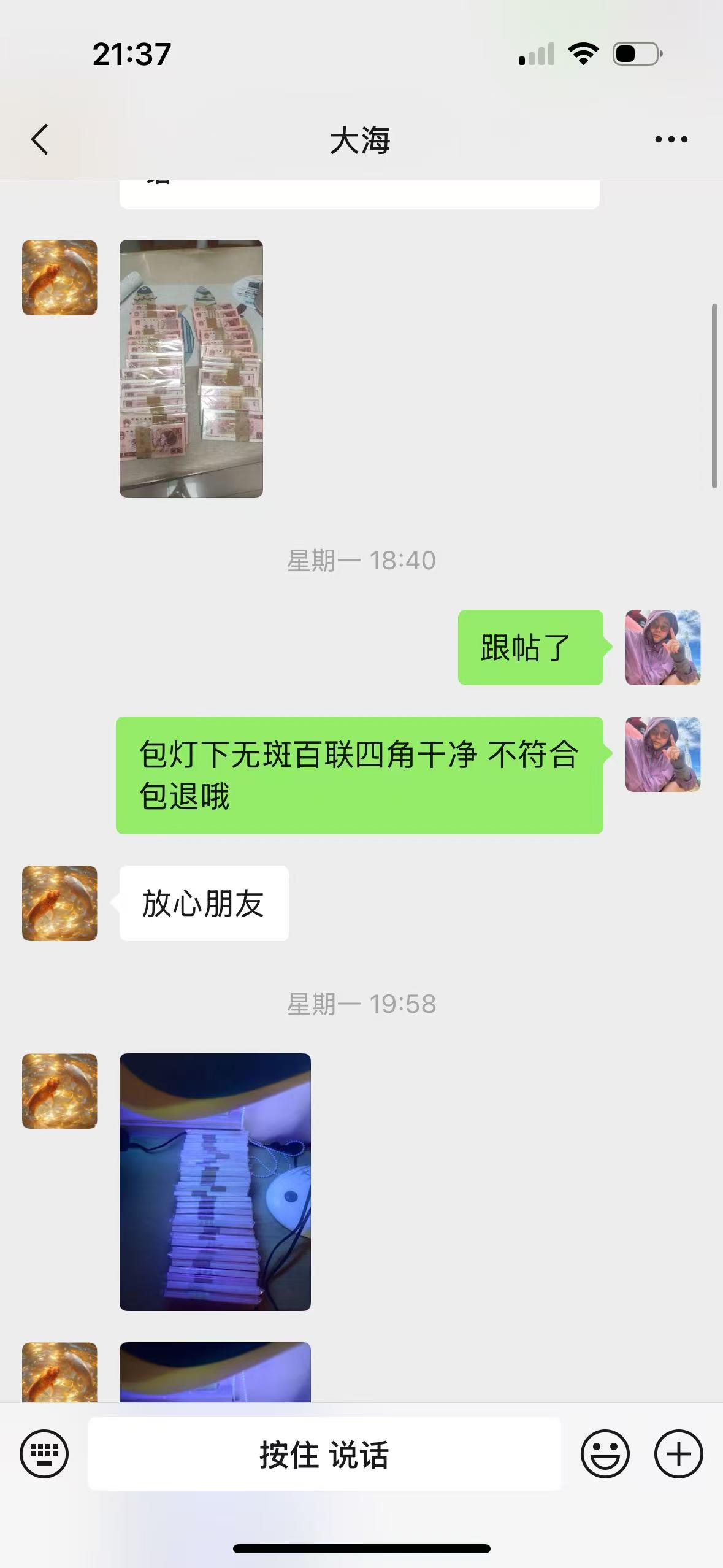View 大海's profile from 放心朋友 avatar
This screenshot has height=1568, width=723.
[59, 903]
